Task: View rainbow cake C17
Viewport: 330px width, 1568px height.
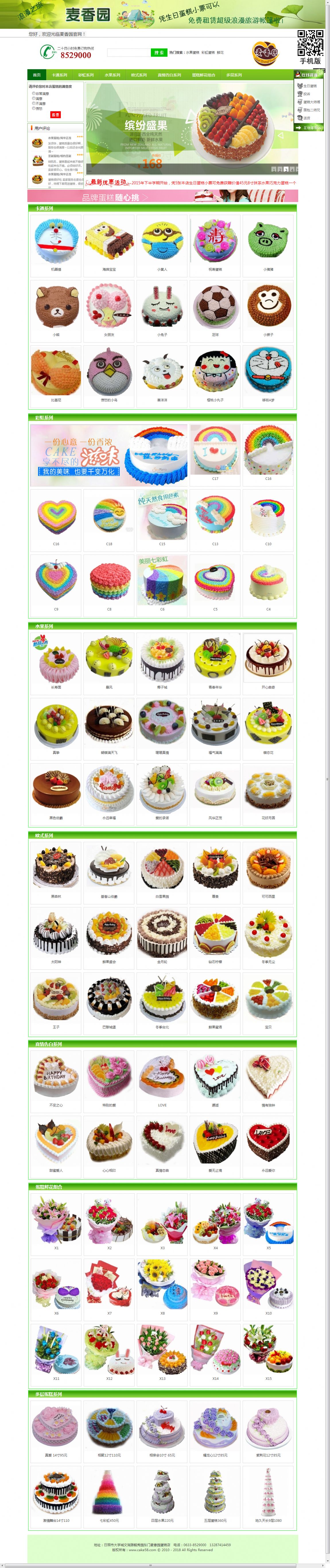Action: [215, 451]
